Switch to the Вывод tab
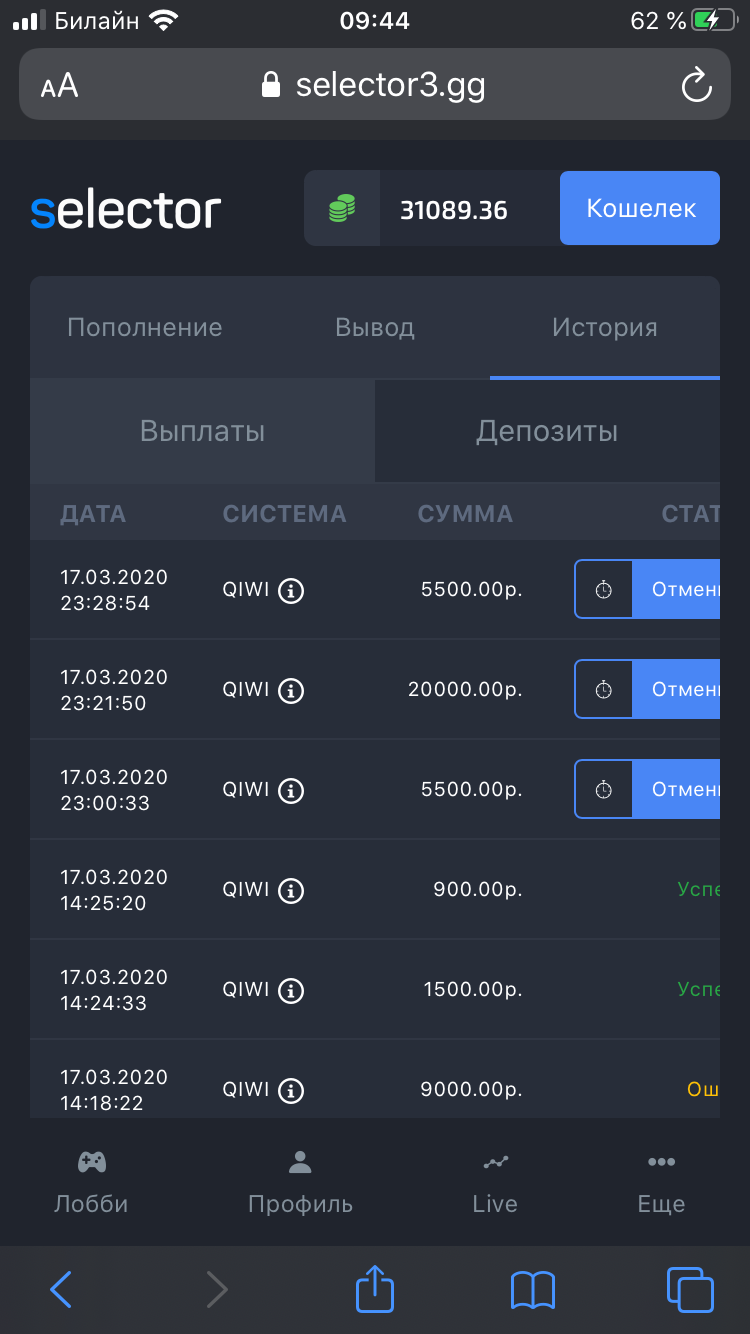 [375, 327]
